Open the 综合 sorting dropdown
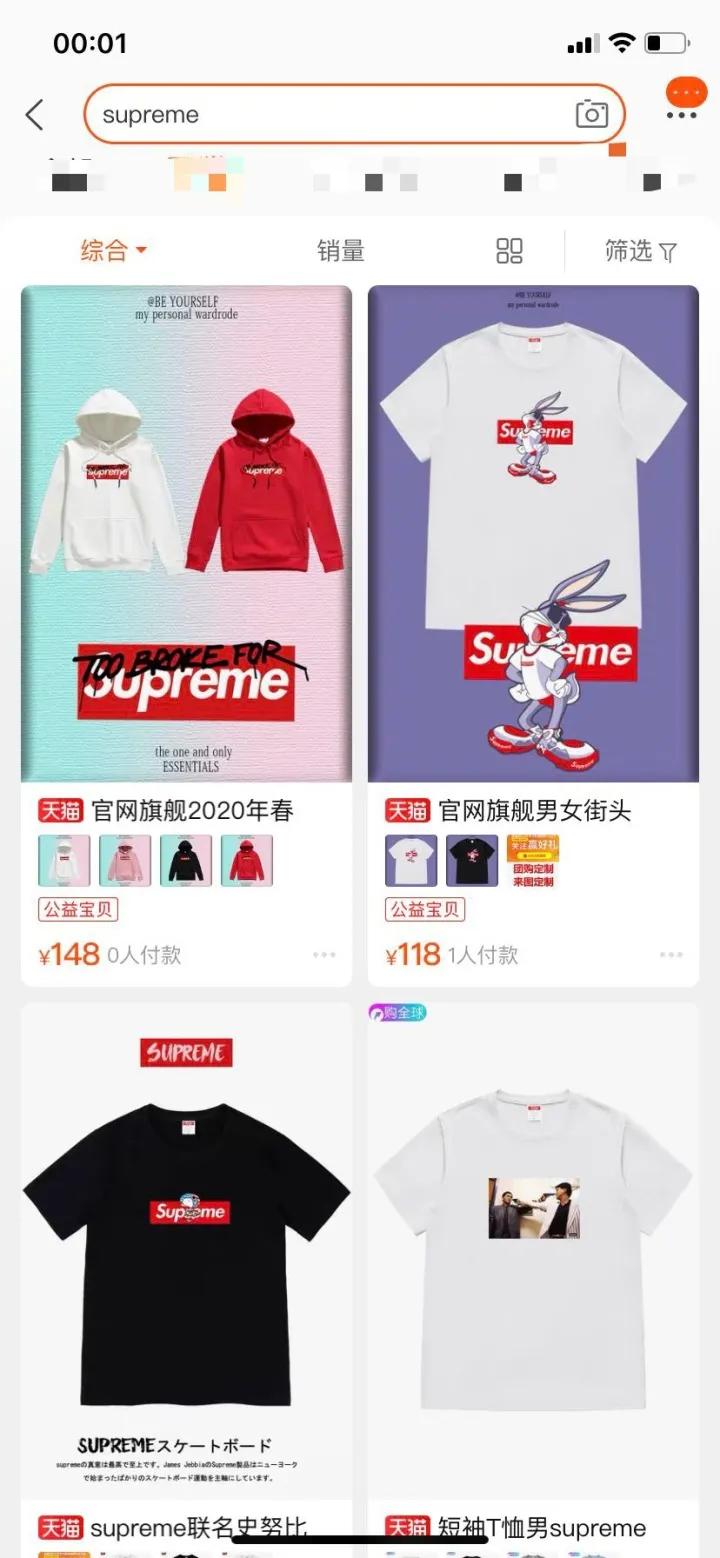The image size is (720, 1558). 112,251
